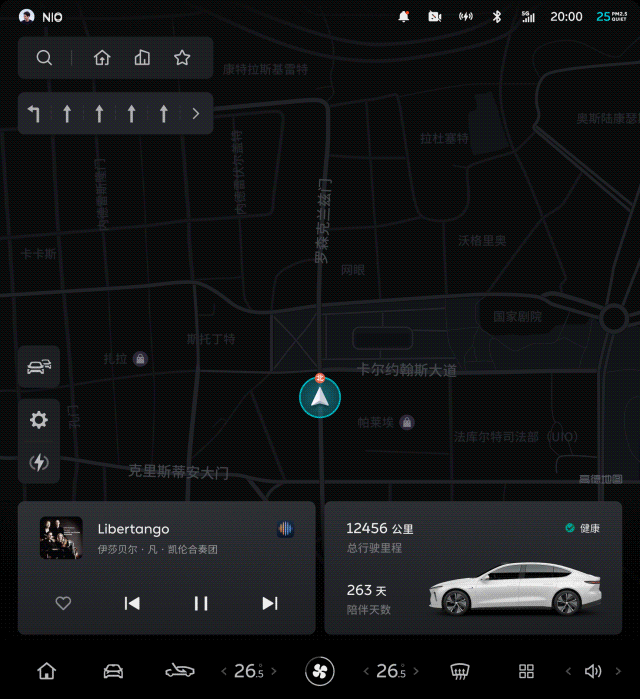Pause the Libertango playback
Viewport: 640px width, 699px height.
pos(201,603)
